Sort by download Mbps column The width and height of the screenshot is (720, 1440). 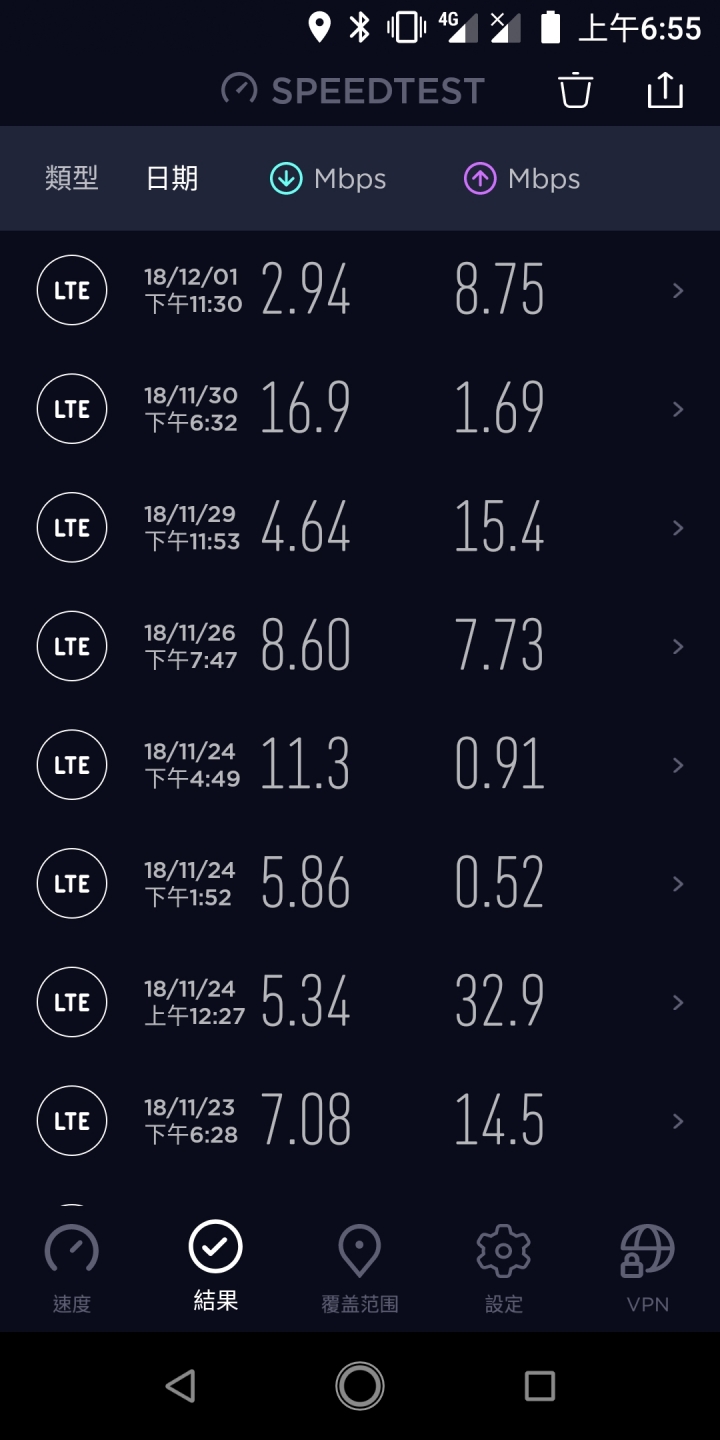pos(328,179)
